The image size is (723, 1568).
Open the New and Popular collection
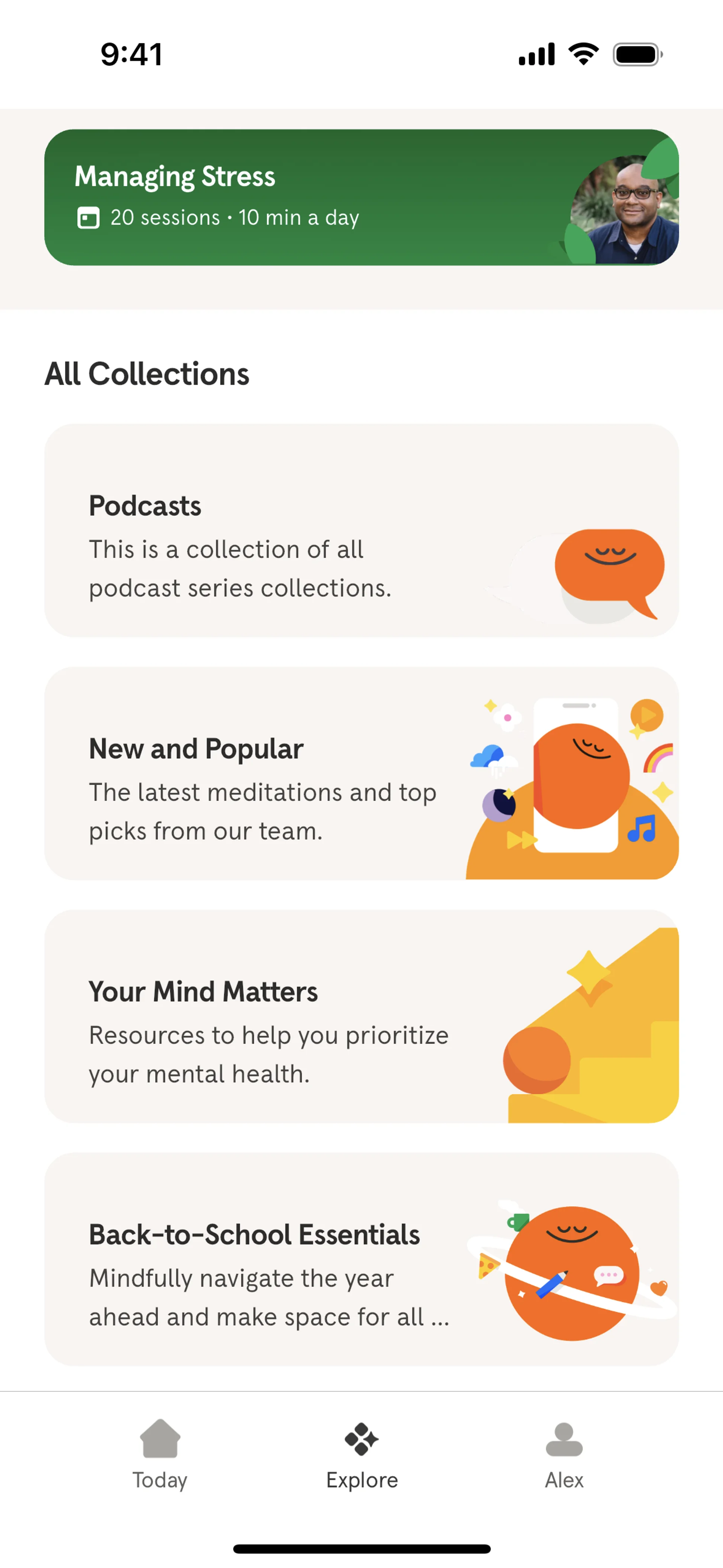361,773
